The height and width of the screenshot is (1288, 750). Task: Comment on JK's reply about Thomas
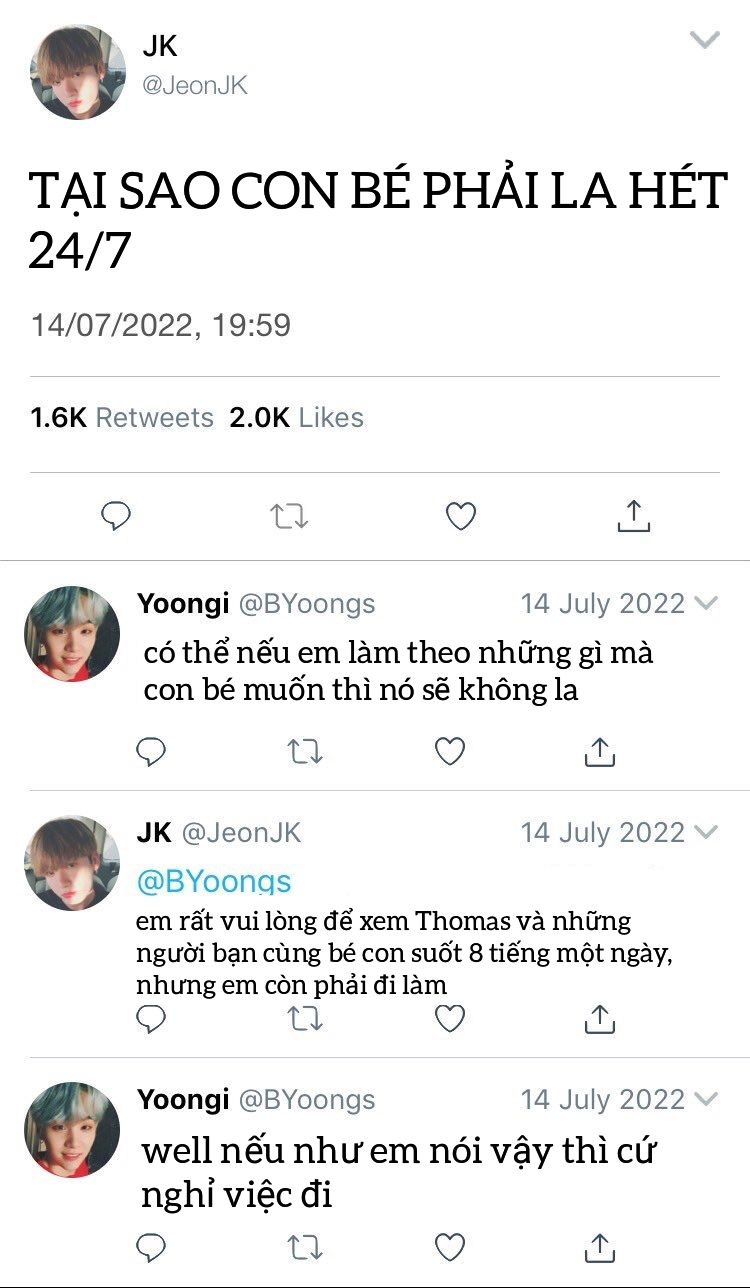151,1018
